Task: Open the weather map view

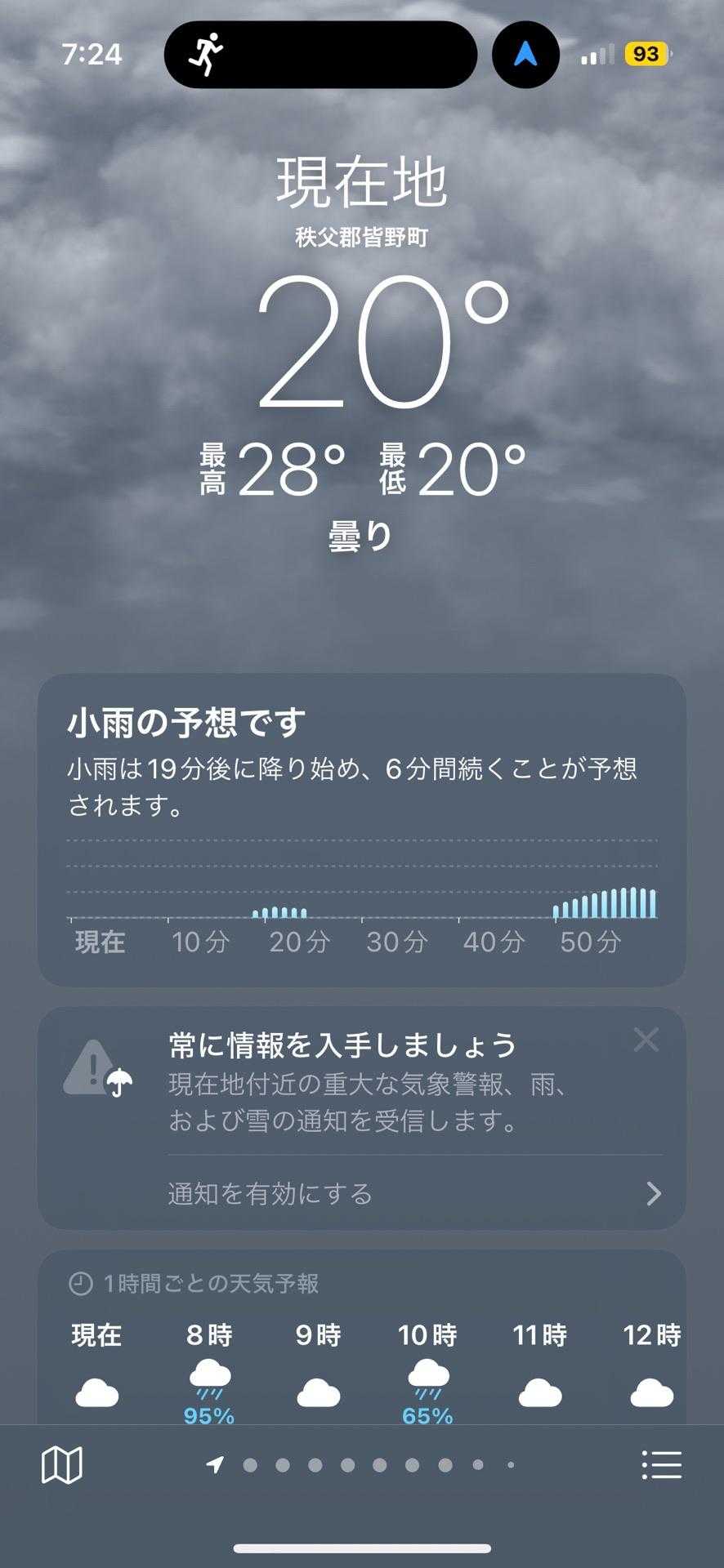Action: click(x=62, y=1464)
